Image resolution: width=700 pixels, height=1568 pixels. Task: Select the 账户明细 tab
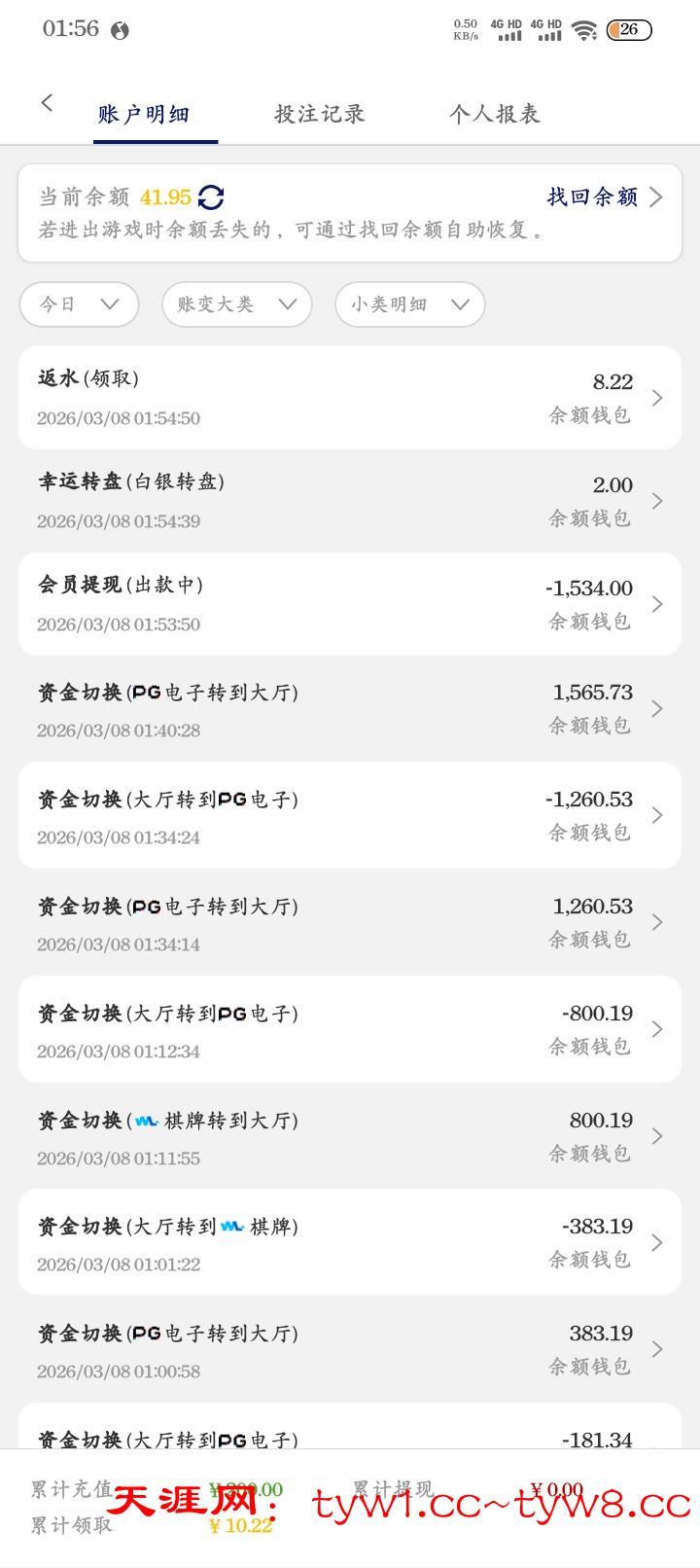coord(144,114)
